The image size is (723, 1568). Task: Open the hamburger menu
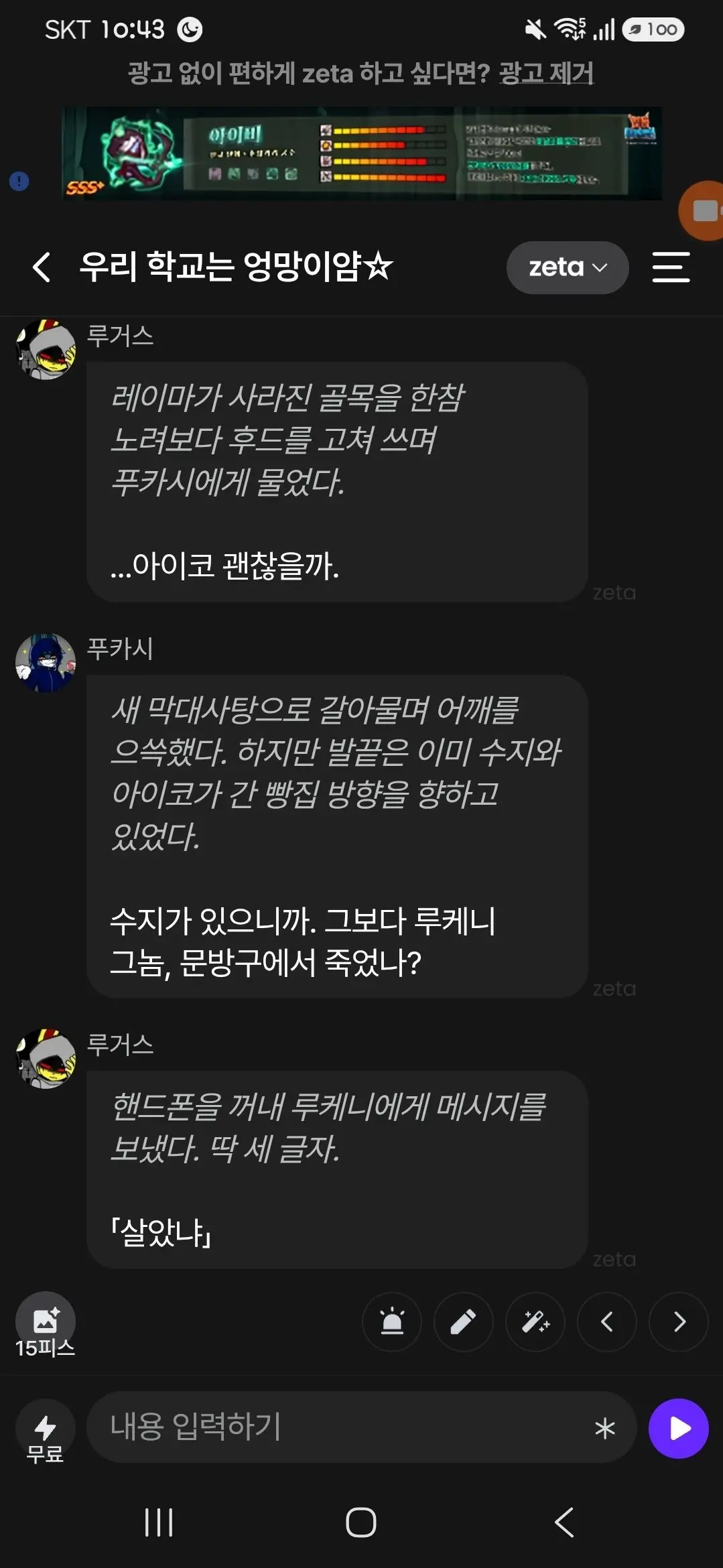point(671,267)
